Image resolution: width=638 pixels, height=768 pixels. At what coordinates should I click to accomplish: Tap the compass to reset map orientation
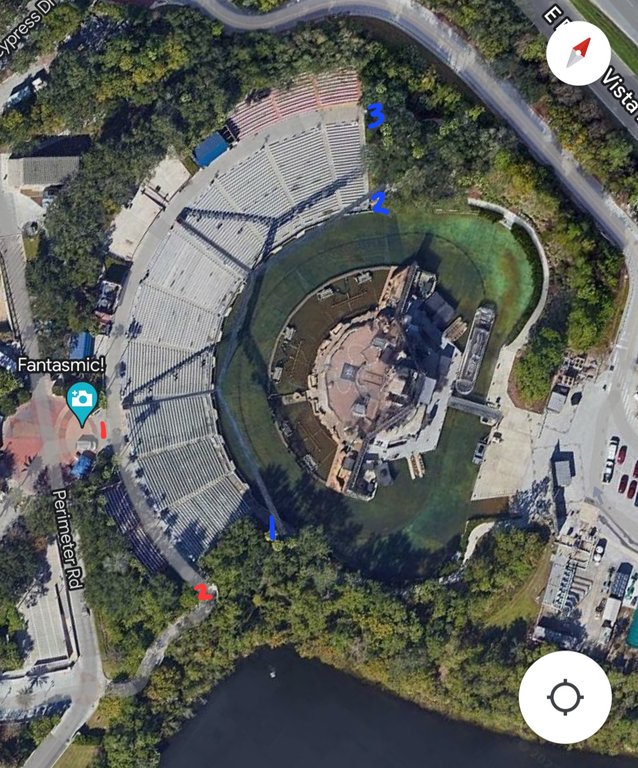[x=578, y=53]
